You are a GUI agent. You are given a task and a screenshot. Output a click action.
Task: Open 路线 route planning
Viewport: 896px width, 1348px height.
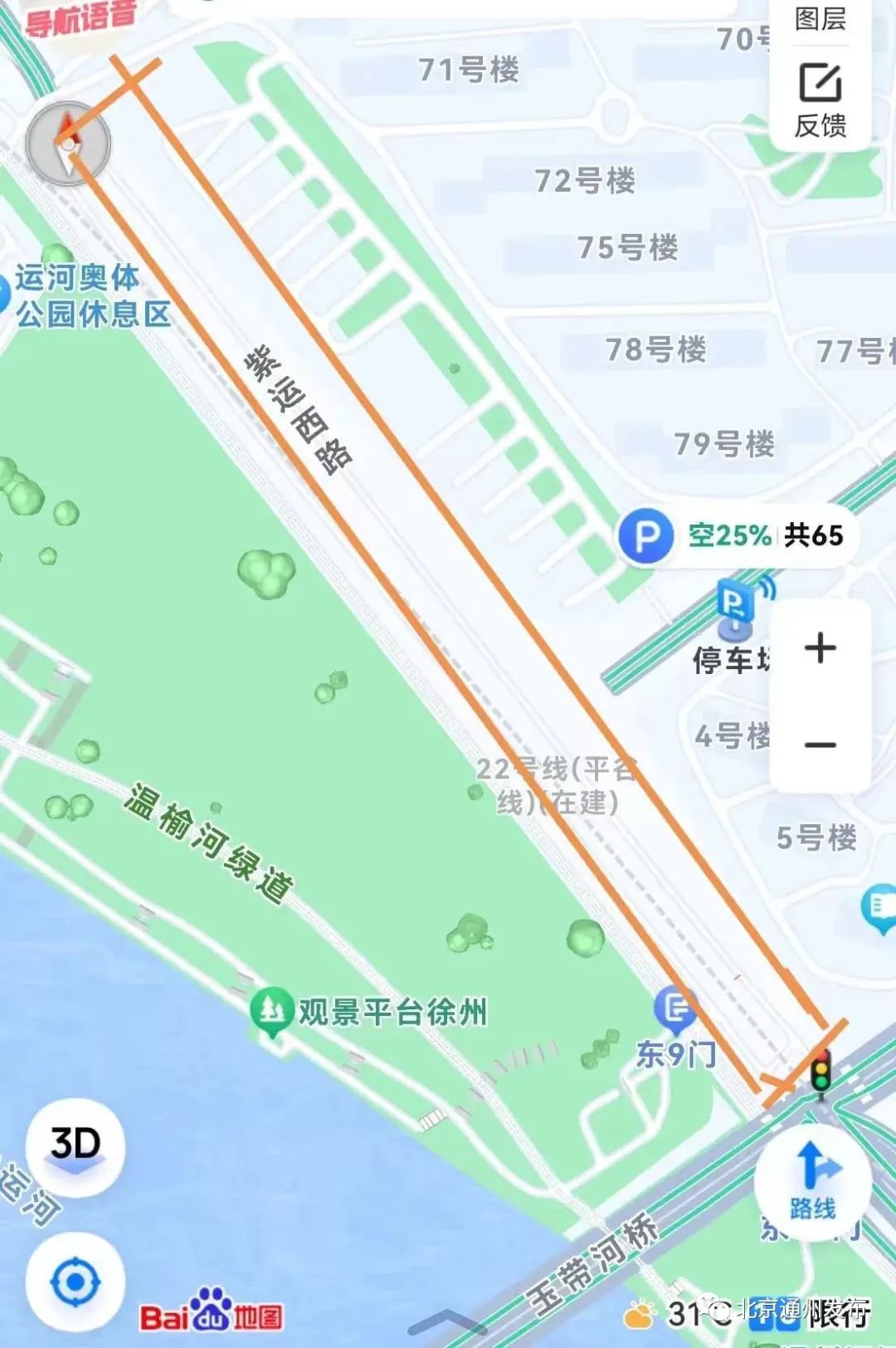[812, 1181]
